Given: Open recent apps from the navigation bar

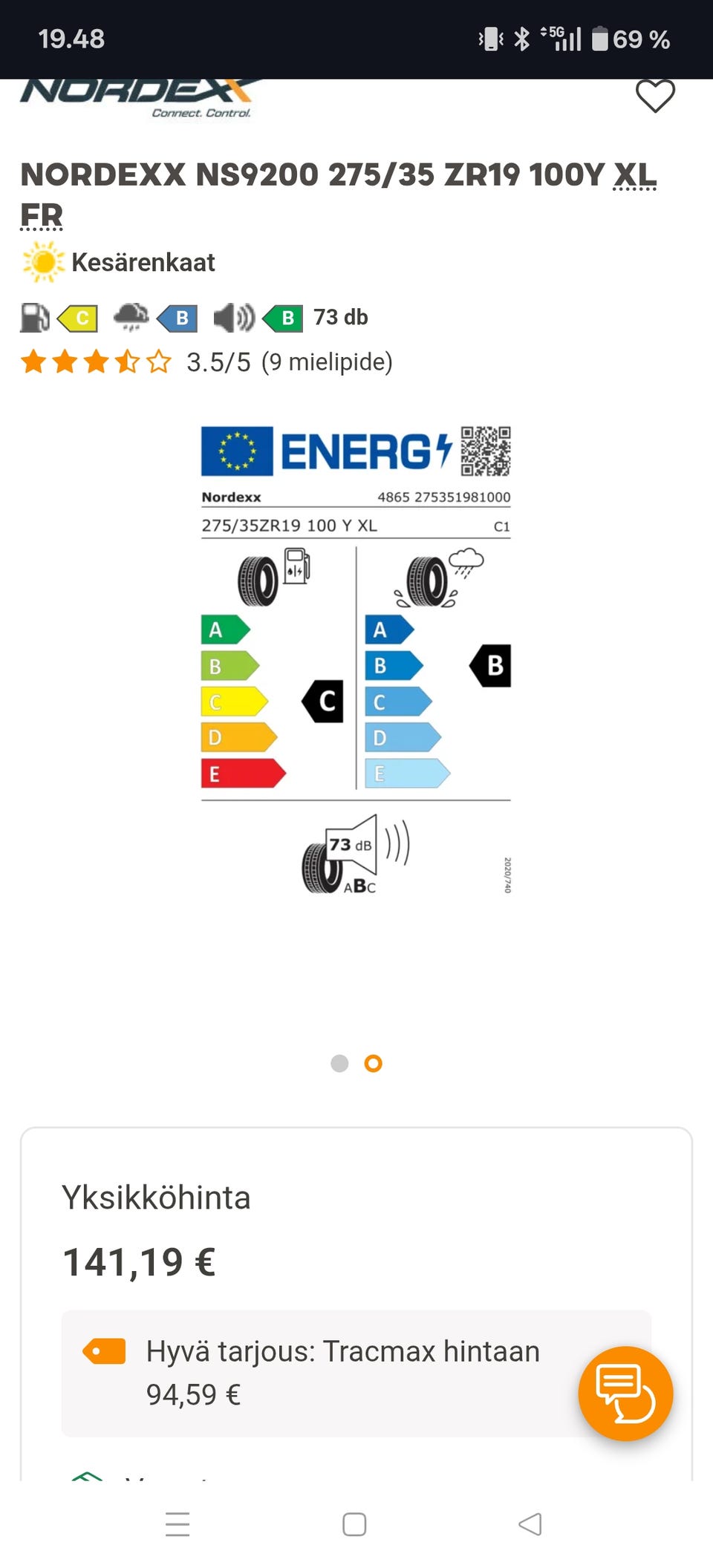Looking at the screenshot, I should (x=178, y=1524).
